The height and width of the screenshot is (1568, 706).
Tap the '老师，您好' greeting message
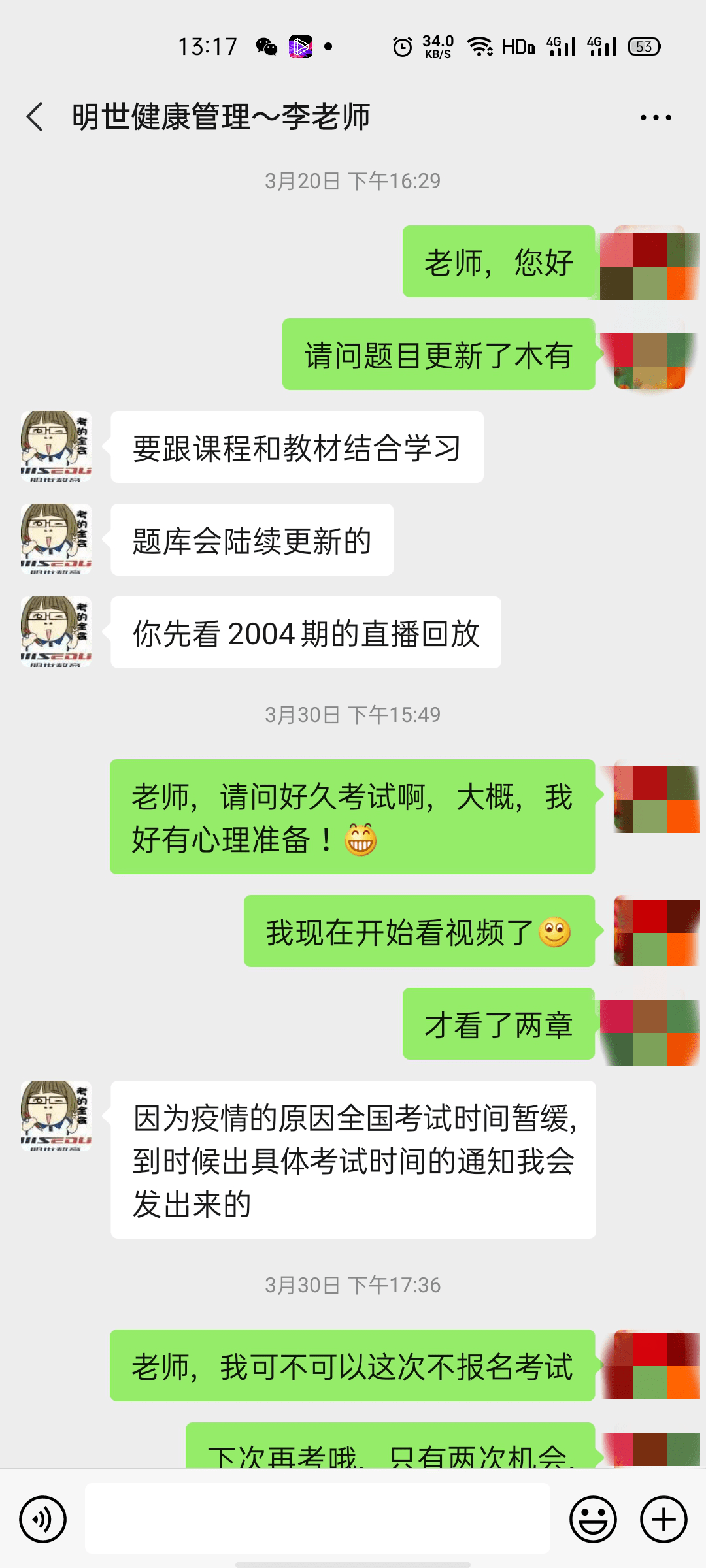(x=500, y=261)
